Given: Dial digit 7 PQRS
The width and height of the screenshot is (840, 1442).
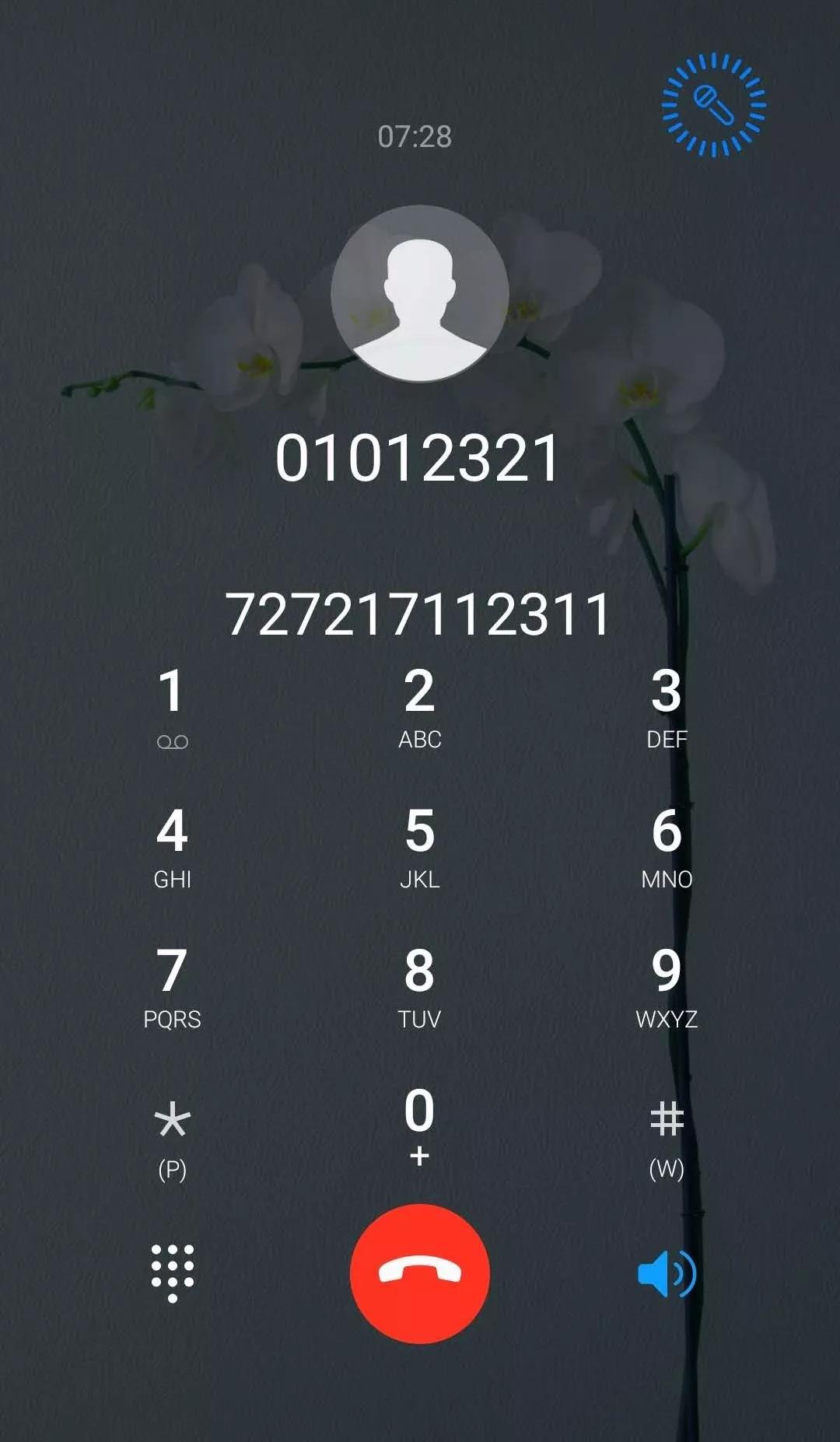Looking at the screenshot, I should click(172, 985).
